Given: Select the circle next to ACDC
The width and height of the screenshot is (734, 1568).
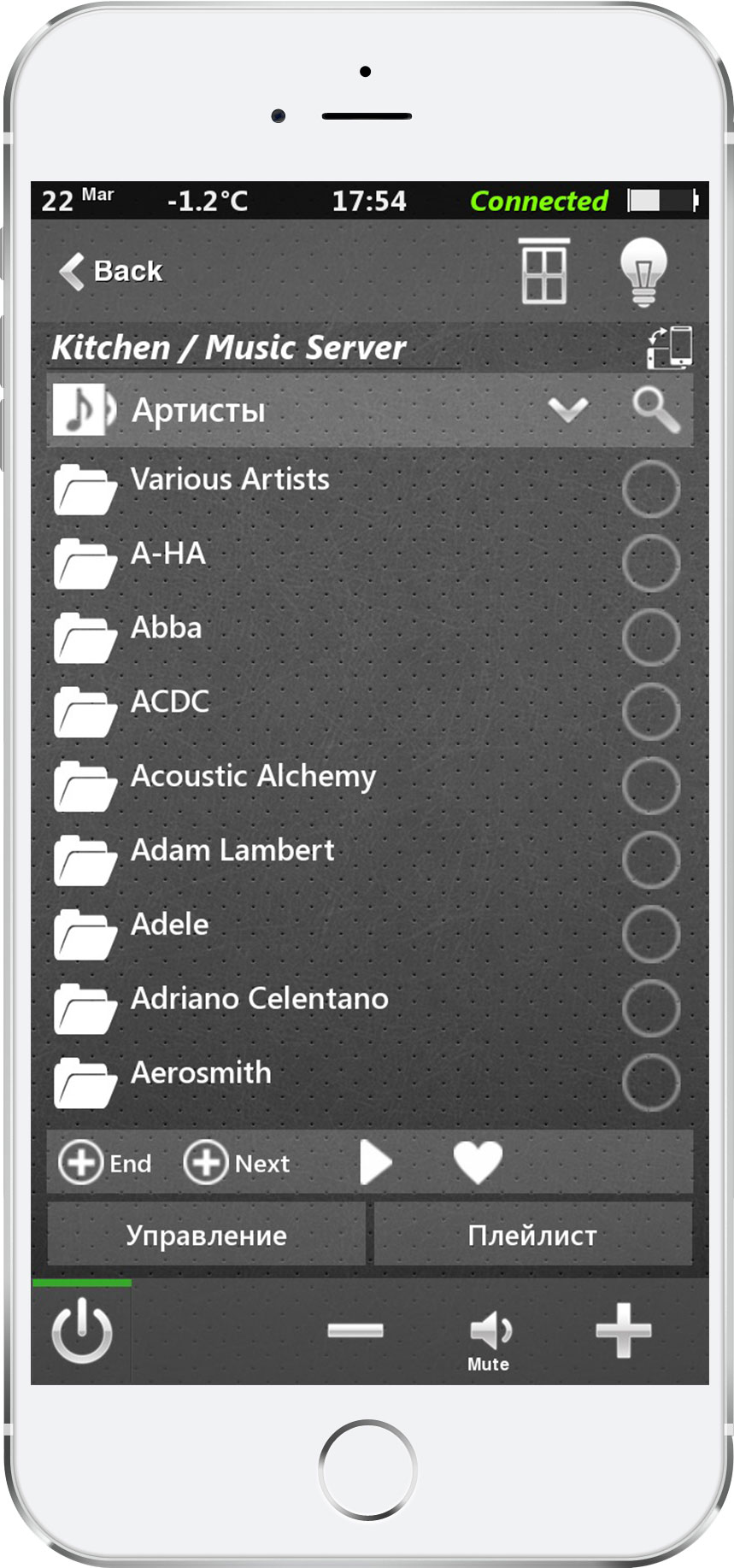Looking at the screenshot, I should click(x=650, y=711).
